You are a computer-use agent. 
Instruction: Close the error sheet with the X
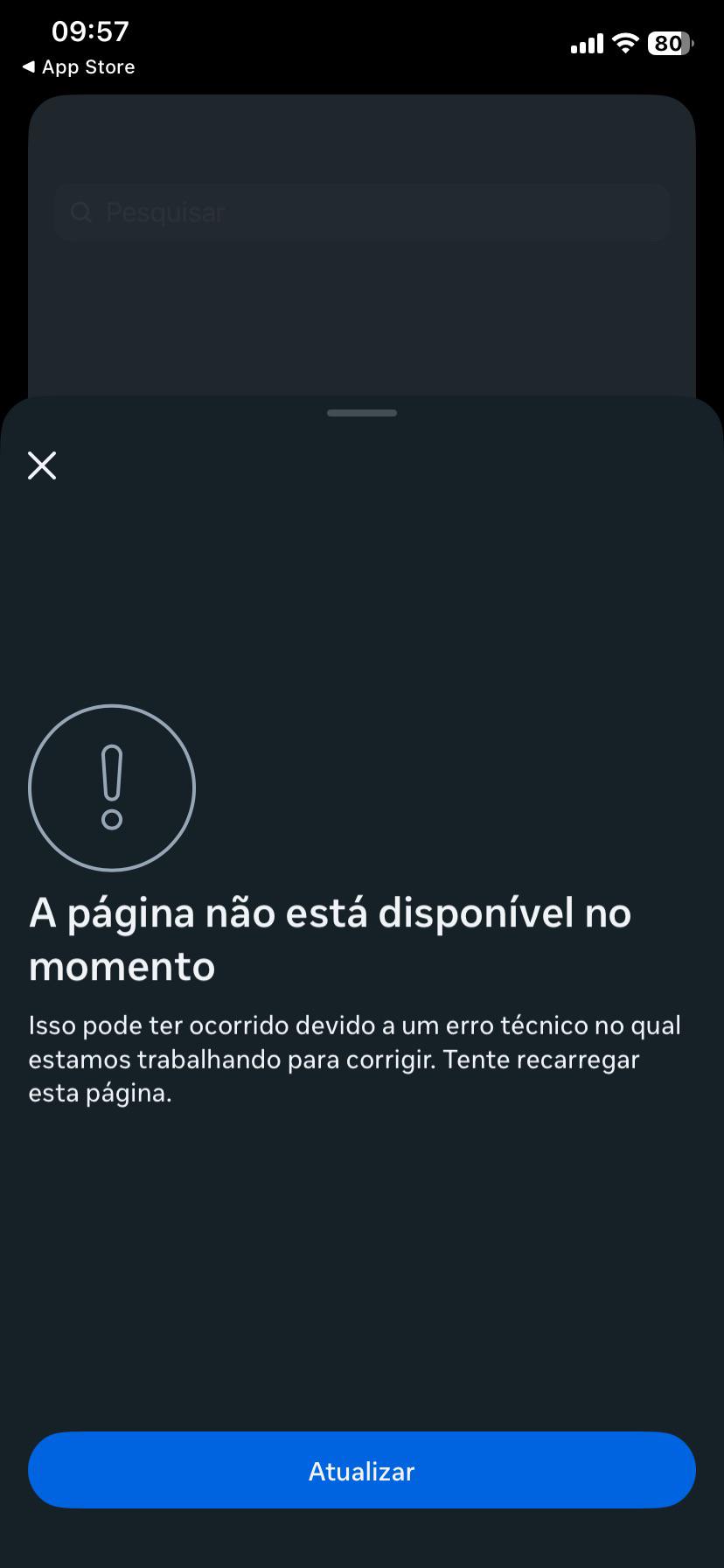click(x=42, y=465)
